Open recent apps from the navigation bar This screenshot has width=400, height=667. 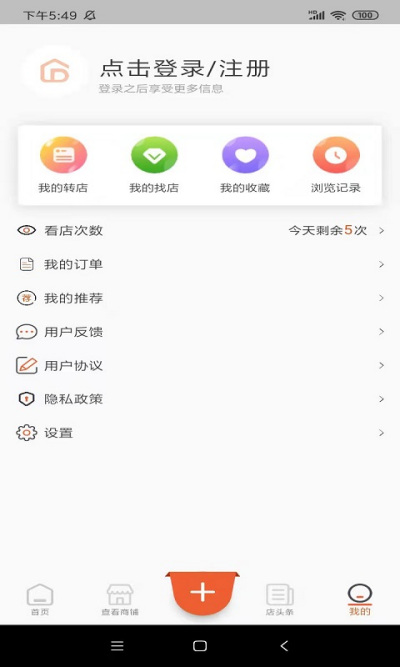coord(117,646)
